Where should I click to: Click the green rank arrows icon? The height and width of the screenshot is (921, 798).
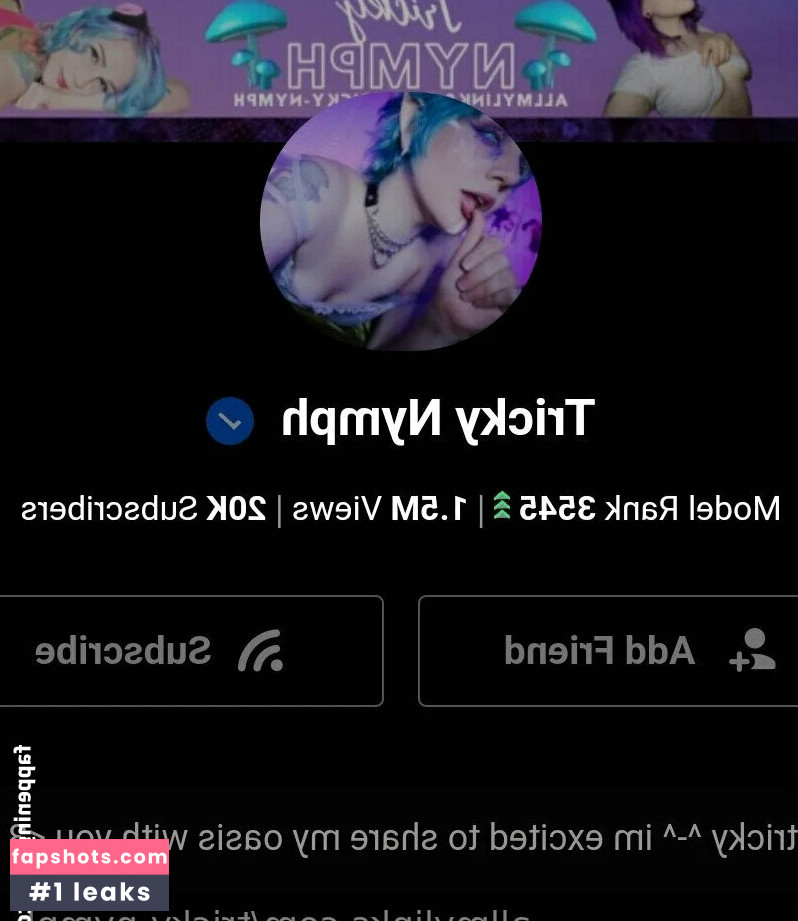click(x=501, y=507)
